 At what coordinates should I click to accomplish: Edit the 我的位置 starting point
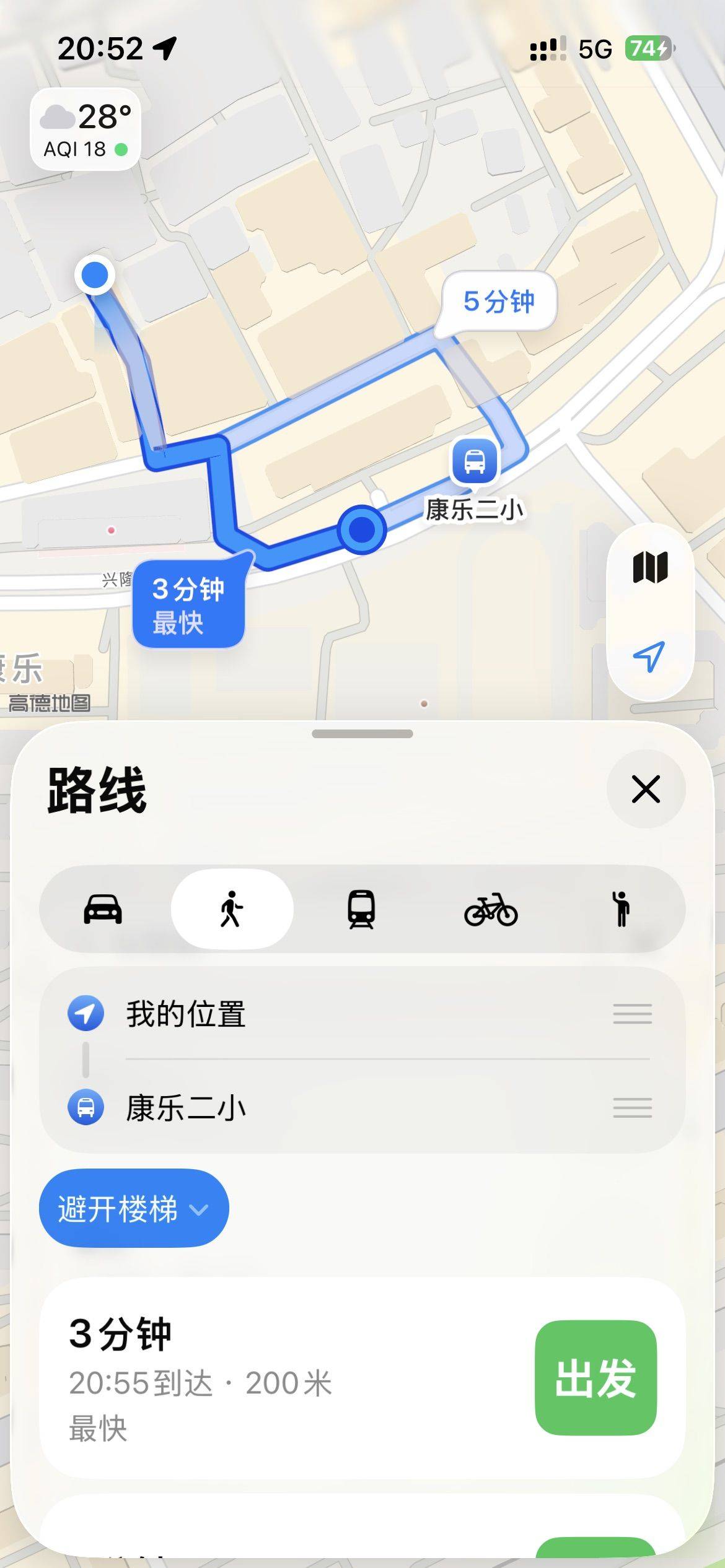(x=186, y=1014)
